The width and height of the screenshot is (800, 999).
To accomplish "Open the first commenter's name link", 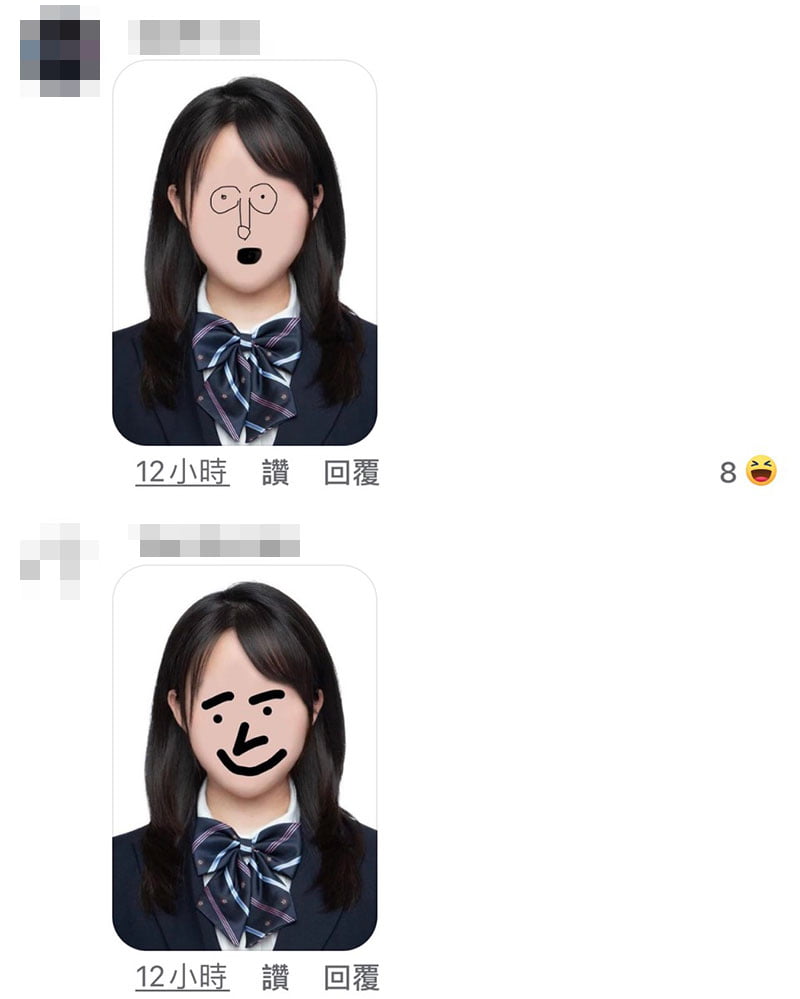I will [194, 37].
